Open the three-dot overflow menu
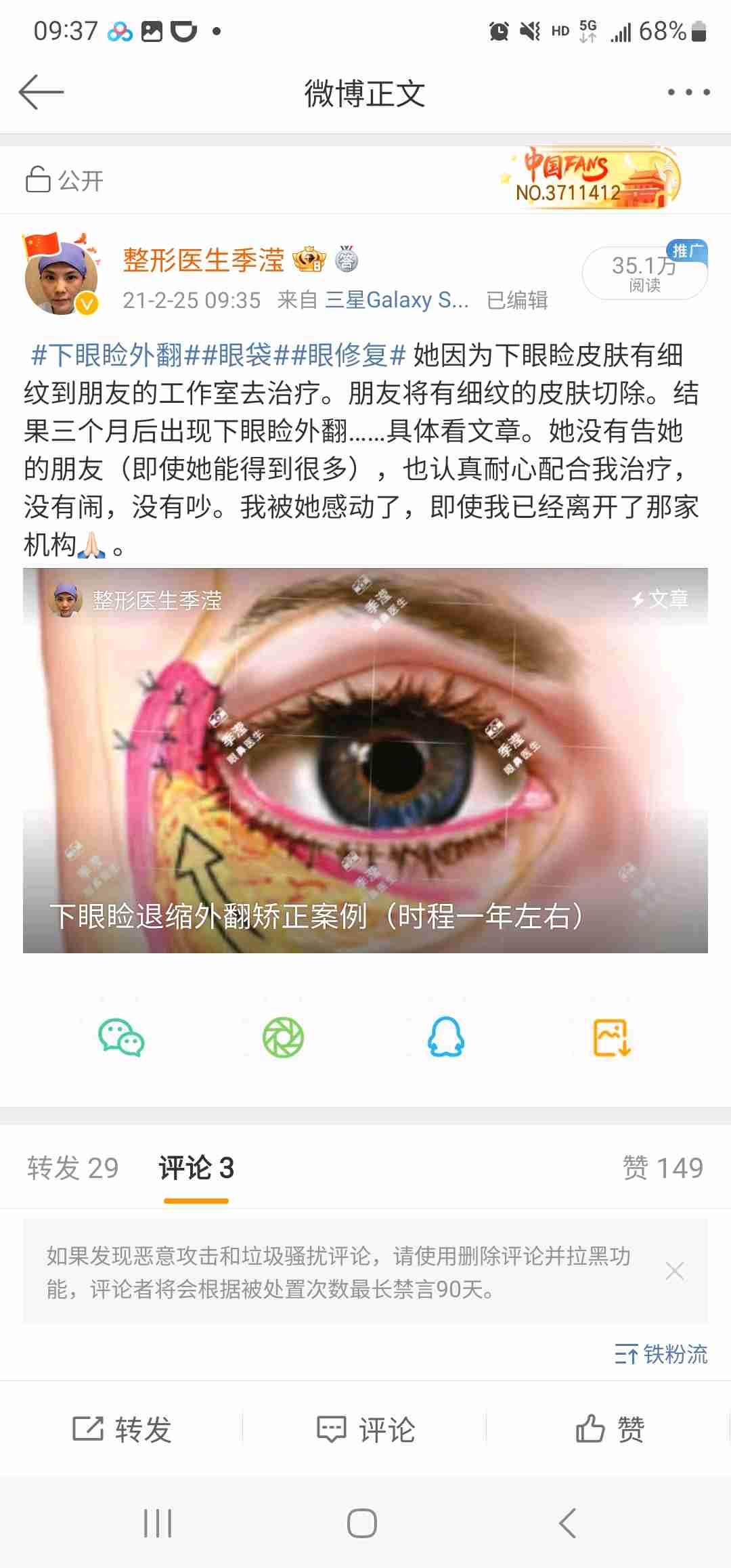The width and height of the screenshot is (731, 1568). coord(688,92)
